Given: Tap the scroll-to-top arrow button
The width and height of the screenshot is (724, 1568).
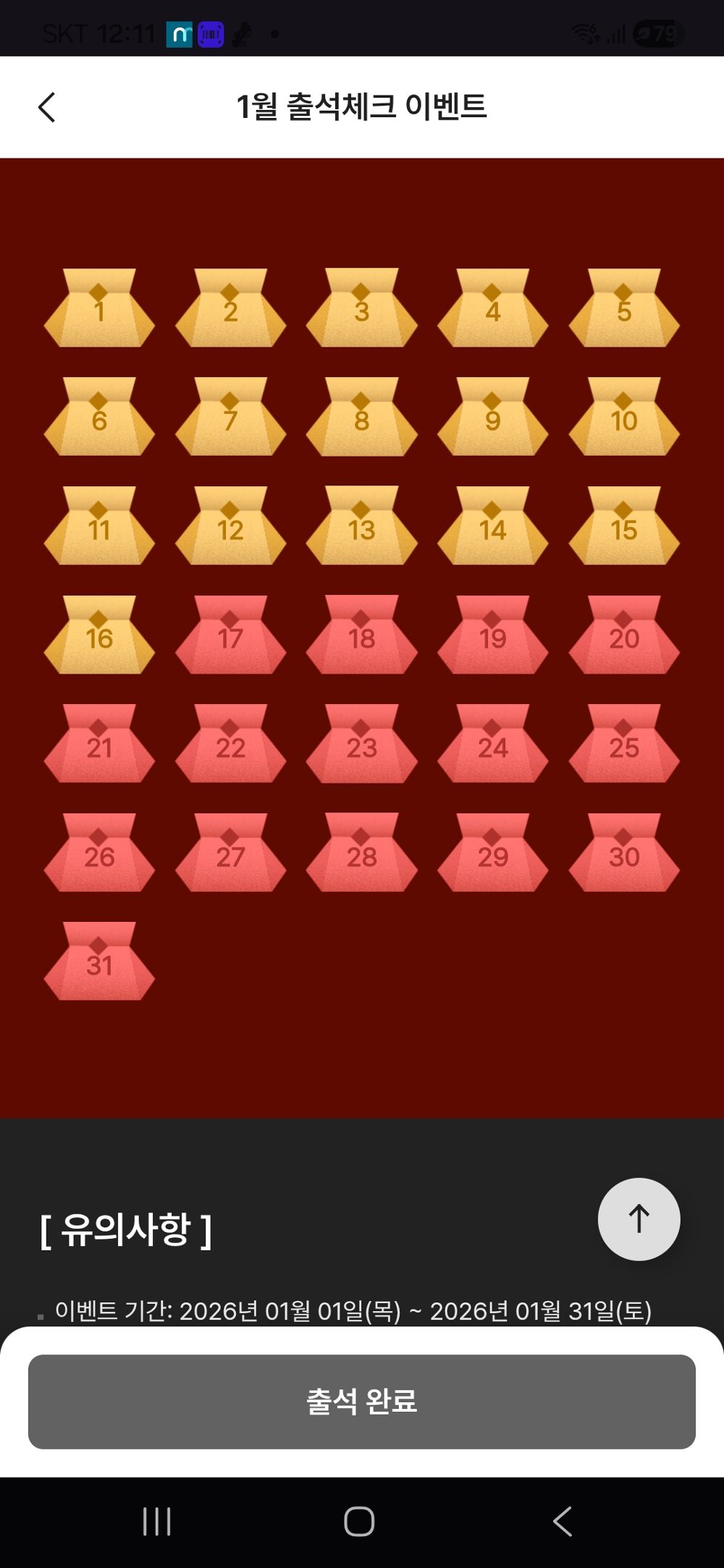Looking at the screenshot, I should pos(639,1219).
